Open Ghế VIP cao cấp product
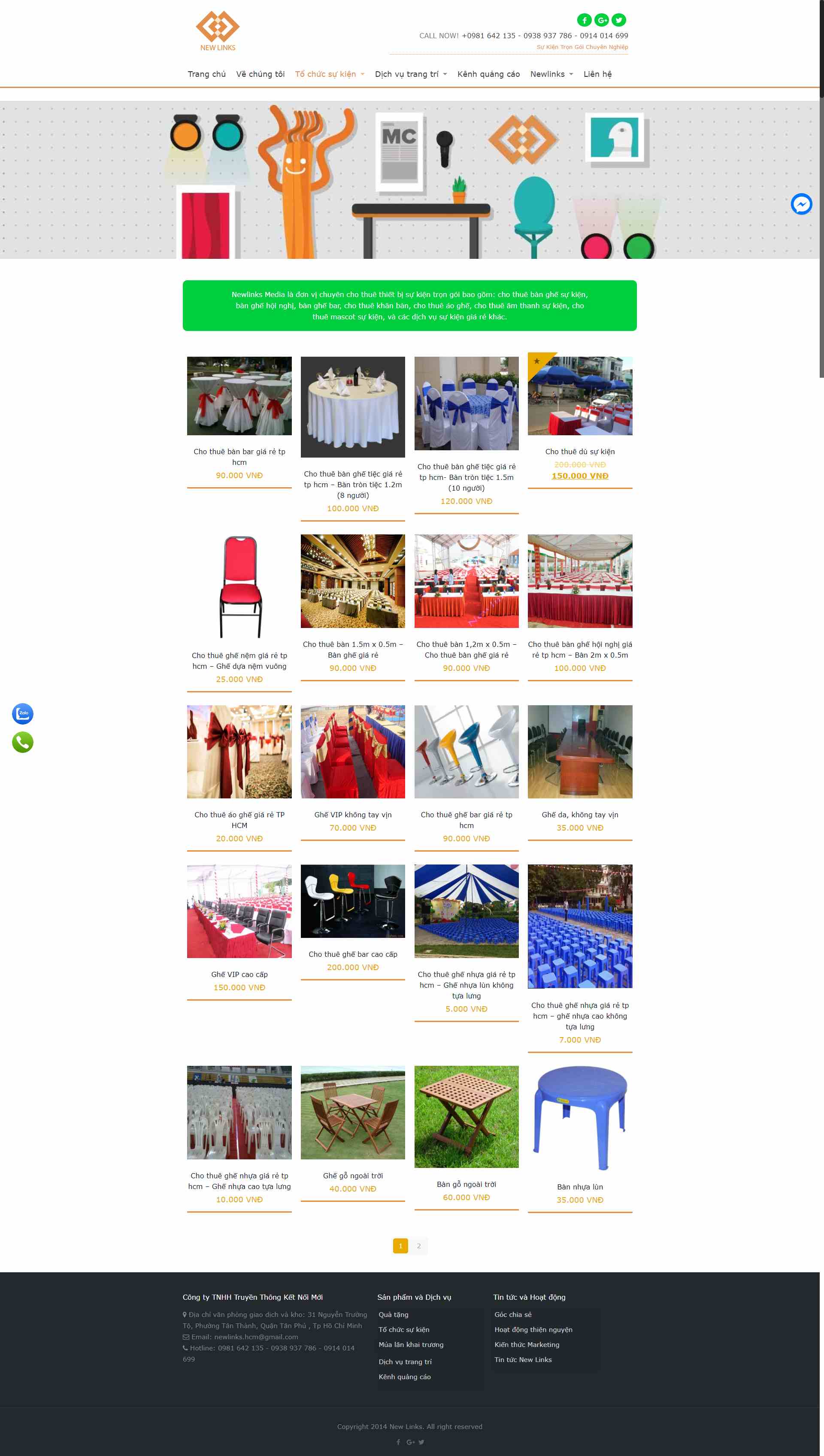 (x=239, y=974)
